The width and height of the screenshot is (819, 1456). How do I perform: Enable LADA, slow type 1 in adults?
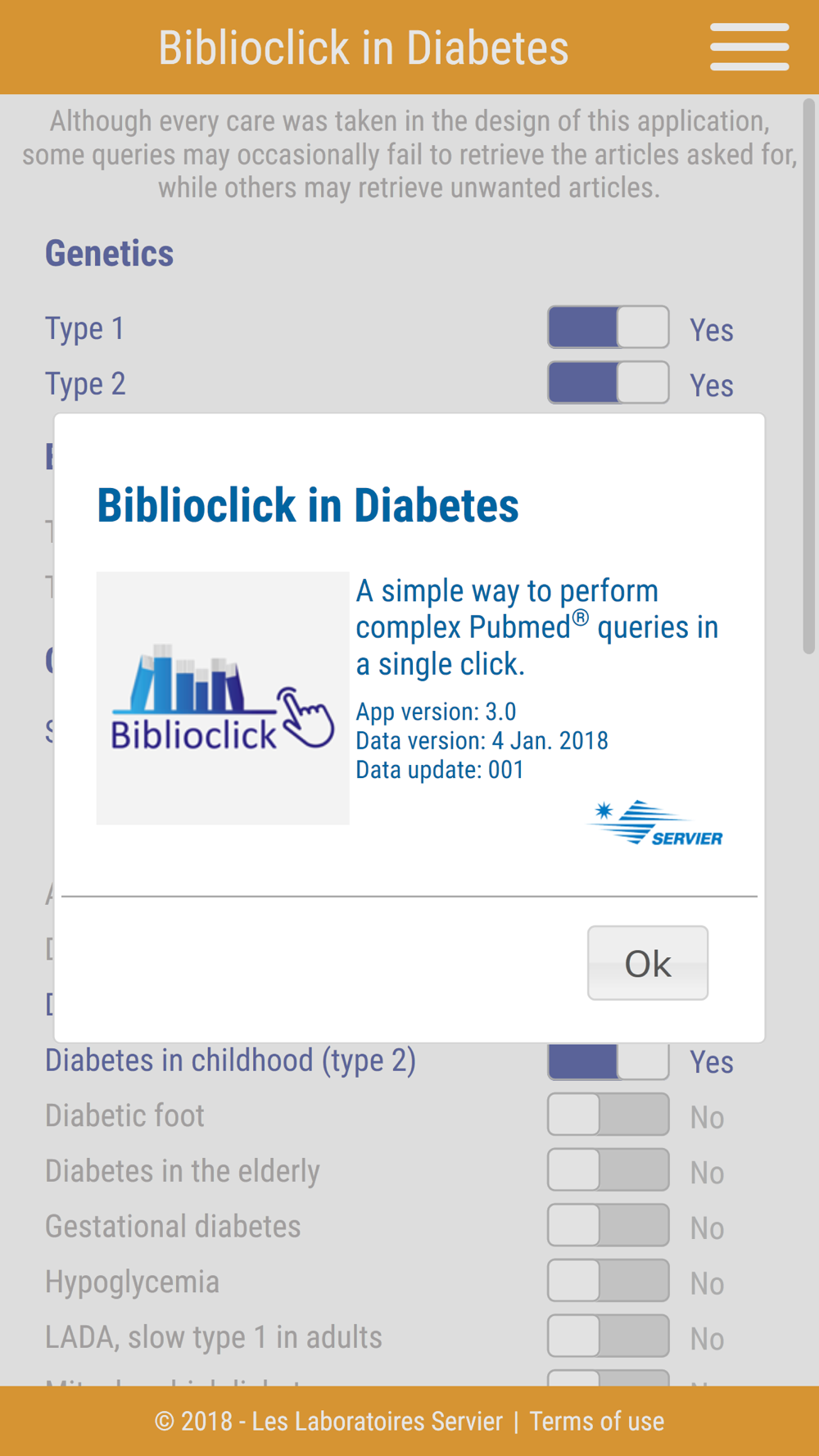[608, 1336]
